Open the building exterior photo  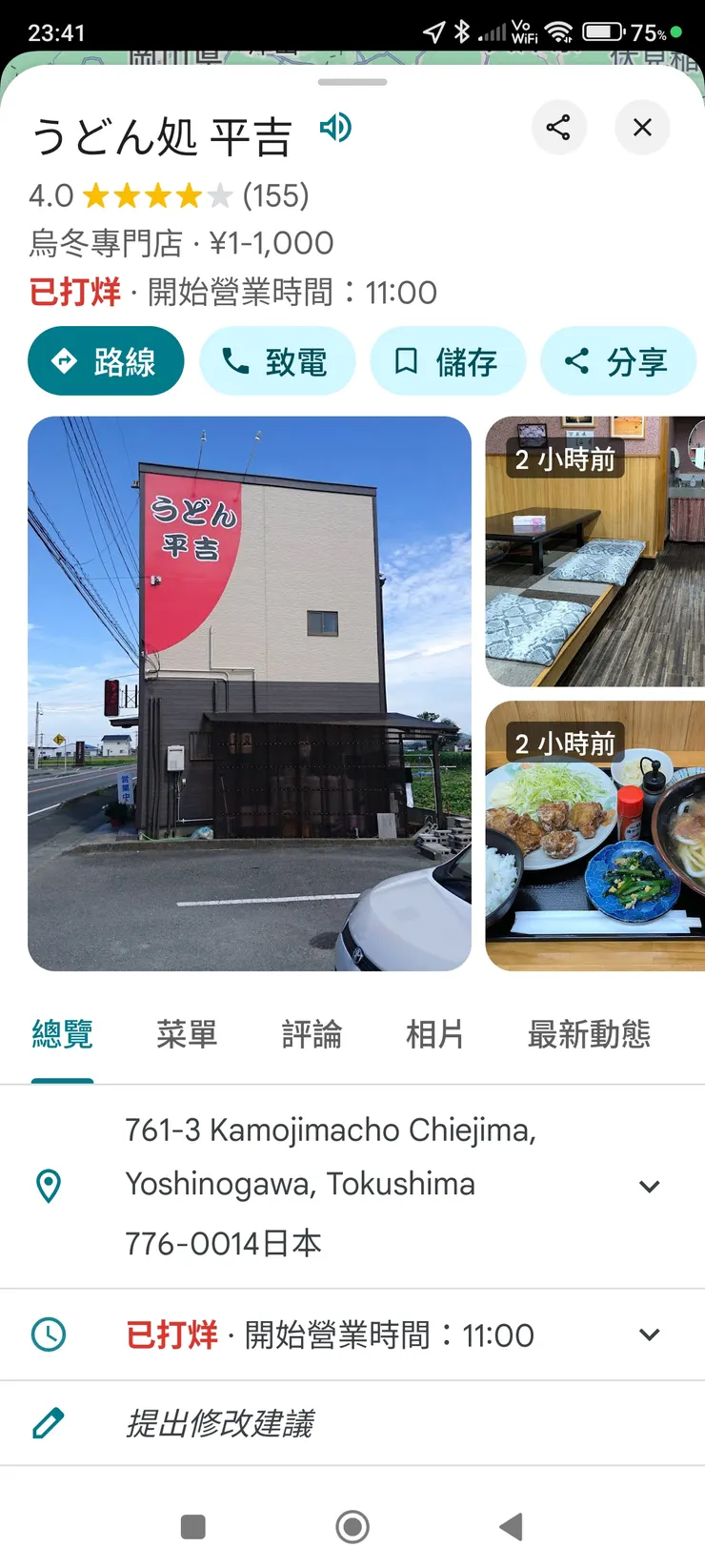250,694
